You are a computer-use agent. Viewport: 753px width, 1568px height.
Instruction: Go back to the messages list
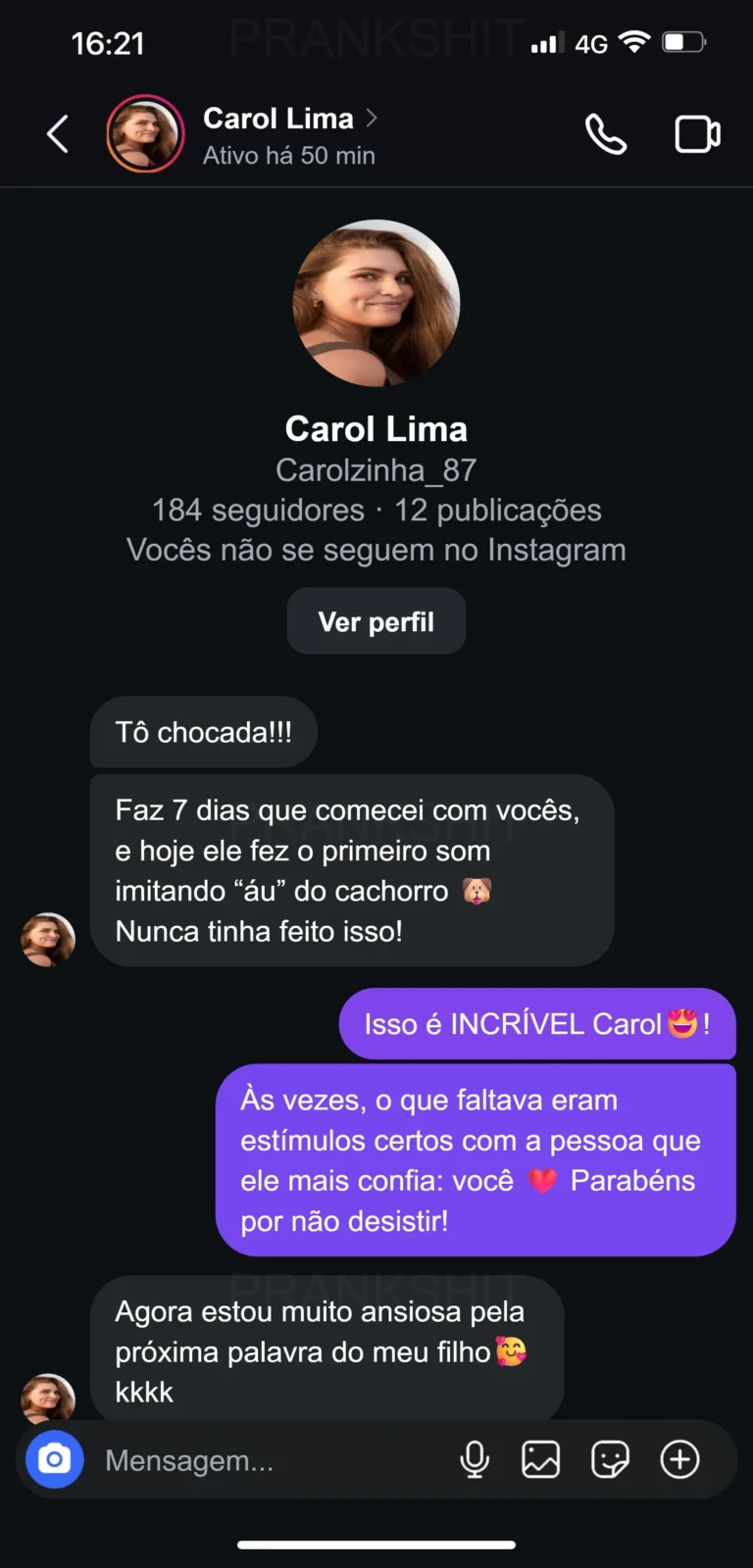tap(58, 134)
